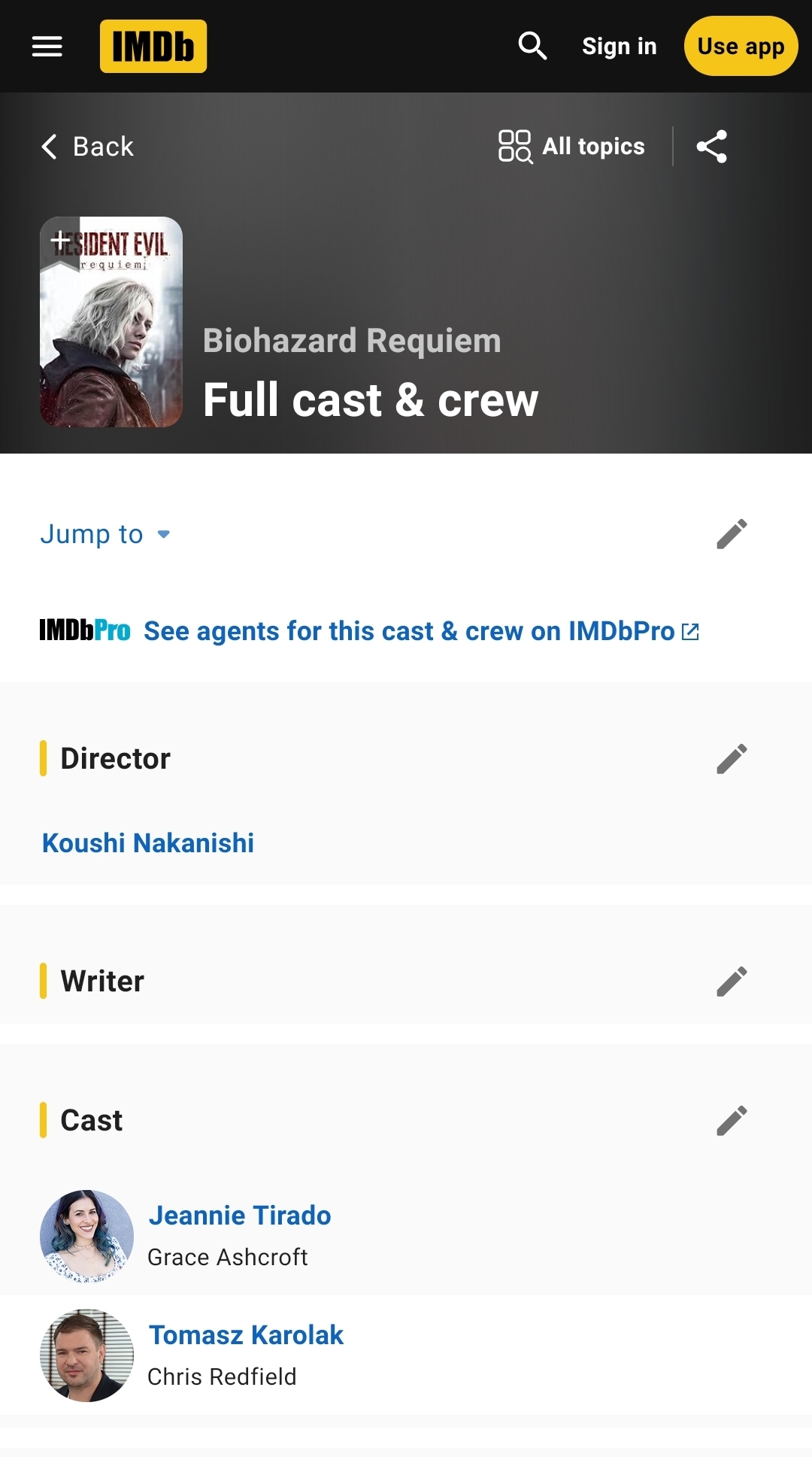Image resolution: width=812 pixels, height=1457 pixels.
Task: Open Koushi Nakanishi's profile
Action: coord(148,843)
